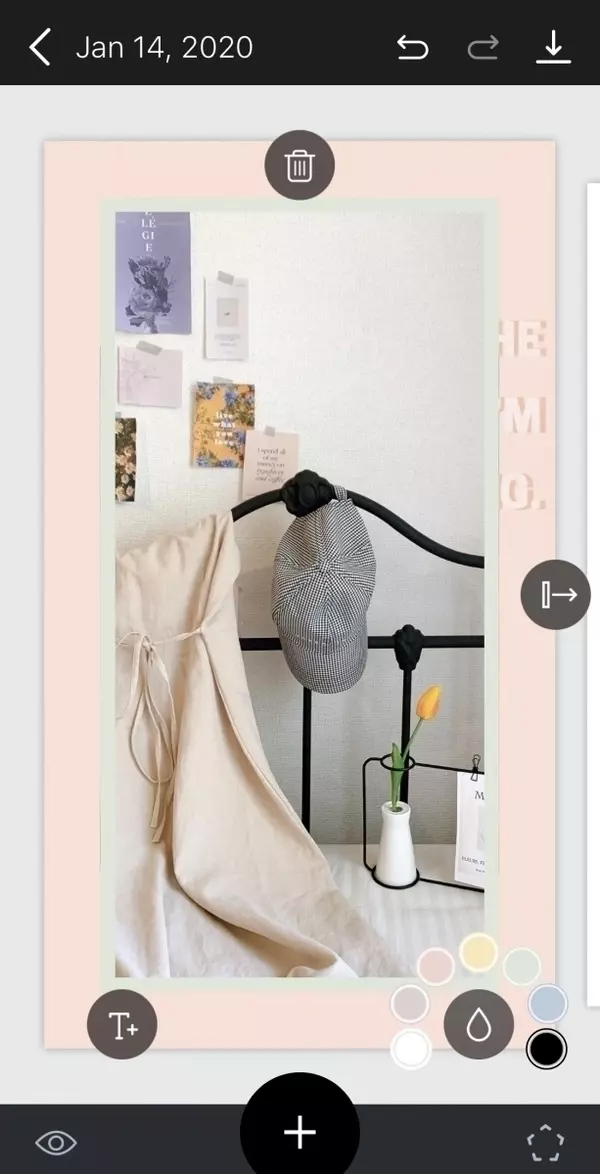Download the finished story

click(x=553, y=47)
